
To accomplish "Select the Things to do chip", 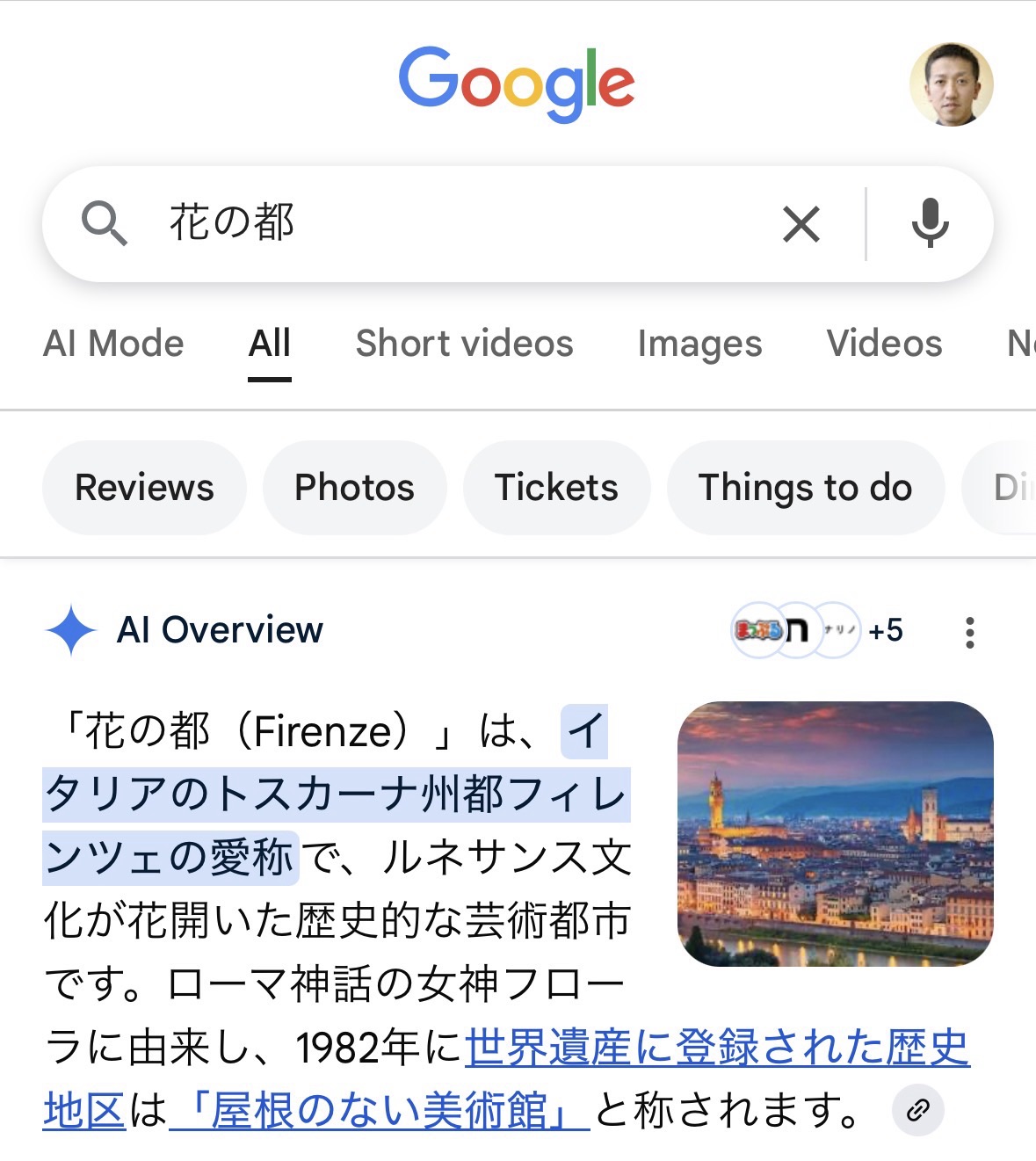I will coord(805,488).
